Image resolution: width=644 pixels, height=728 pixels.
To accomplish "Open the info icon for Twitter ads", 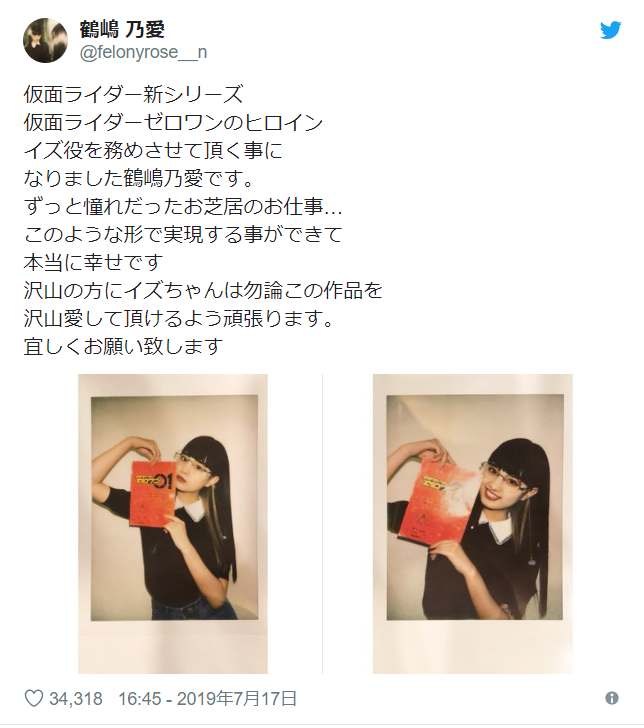I will [612, 697].
